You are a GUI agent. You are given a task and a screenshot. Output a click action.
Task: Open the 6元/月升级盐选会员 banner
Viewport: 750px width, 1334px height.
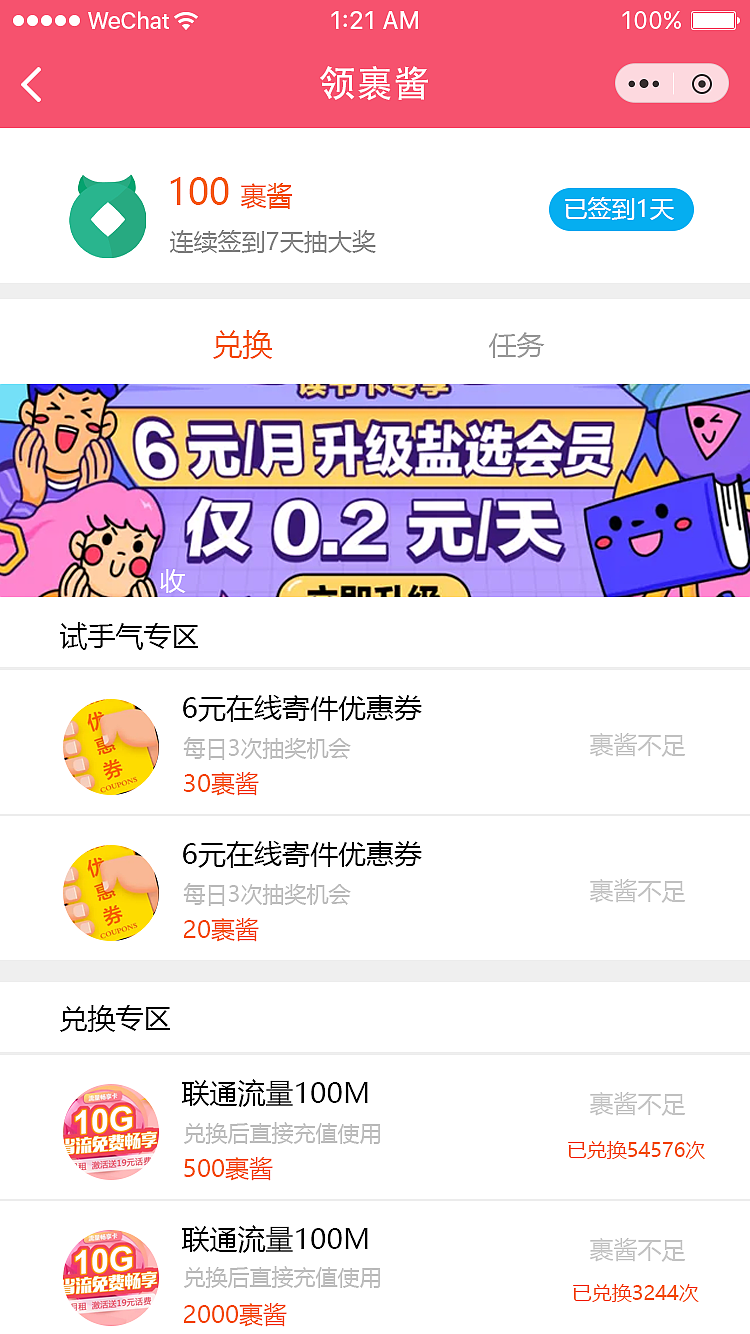[375, 490]
